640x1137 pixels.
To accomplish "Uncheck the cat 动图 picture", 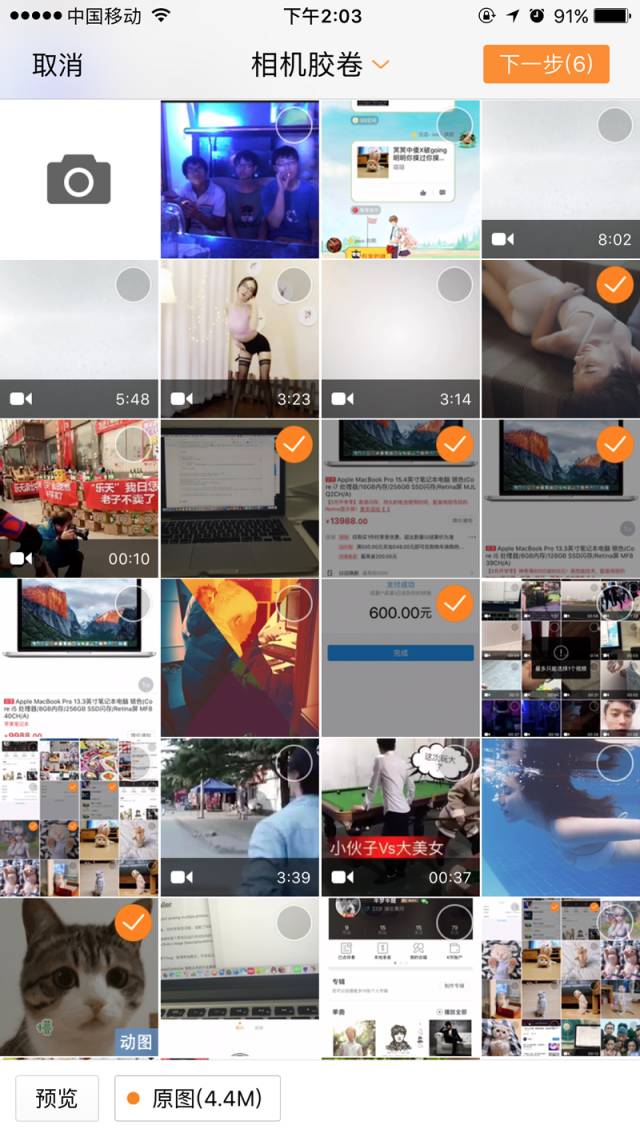I will coord(133,922).
